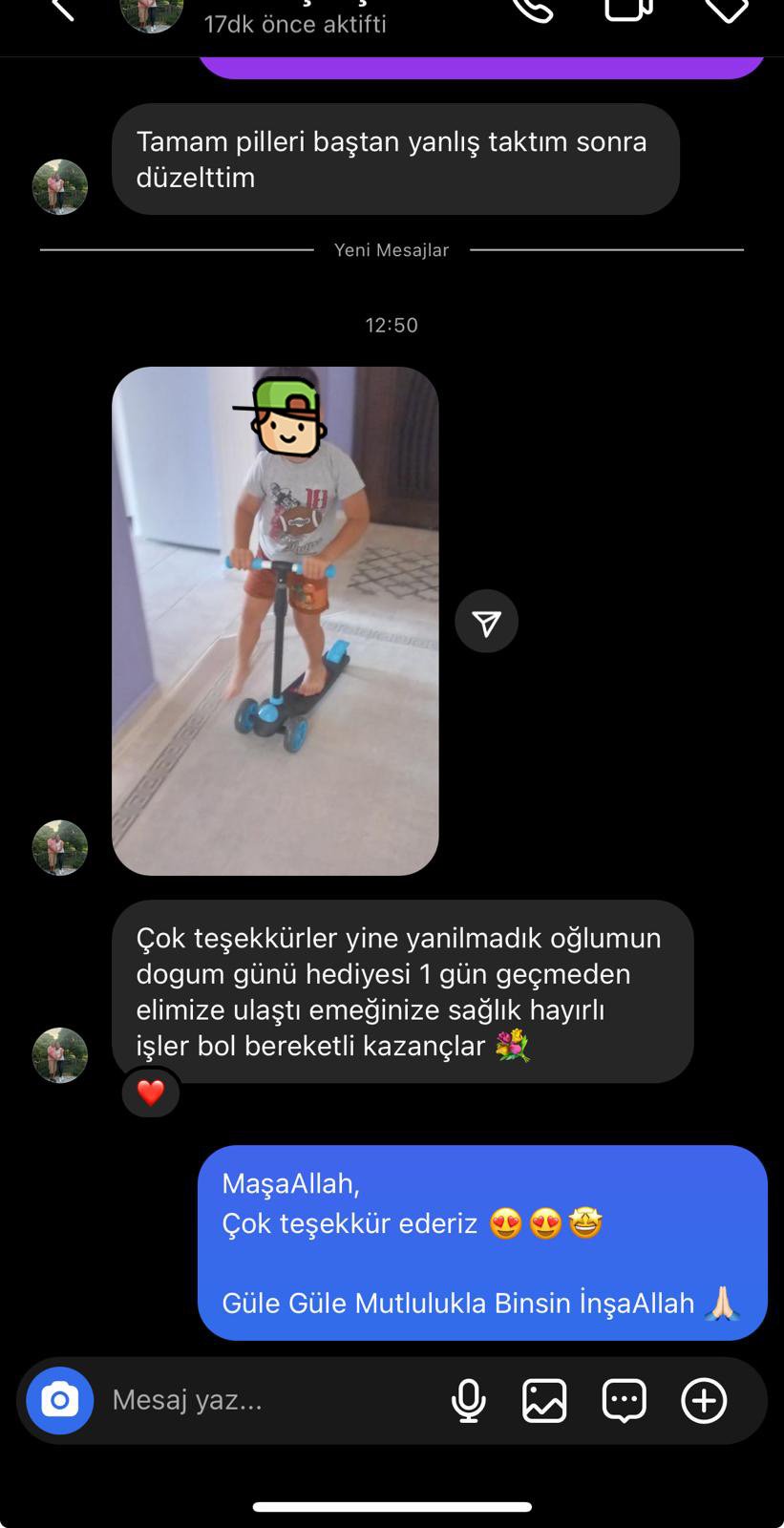This screenshot has width=784, height=1528.
Task: Go back using the top-left arrow
Action: 62,9
